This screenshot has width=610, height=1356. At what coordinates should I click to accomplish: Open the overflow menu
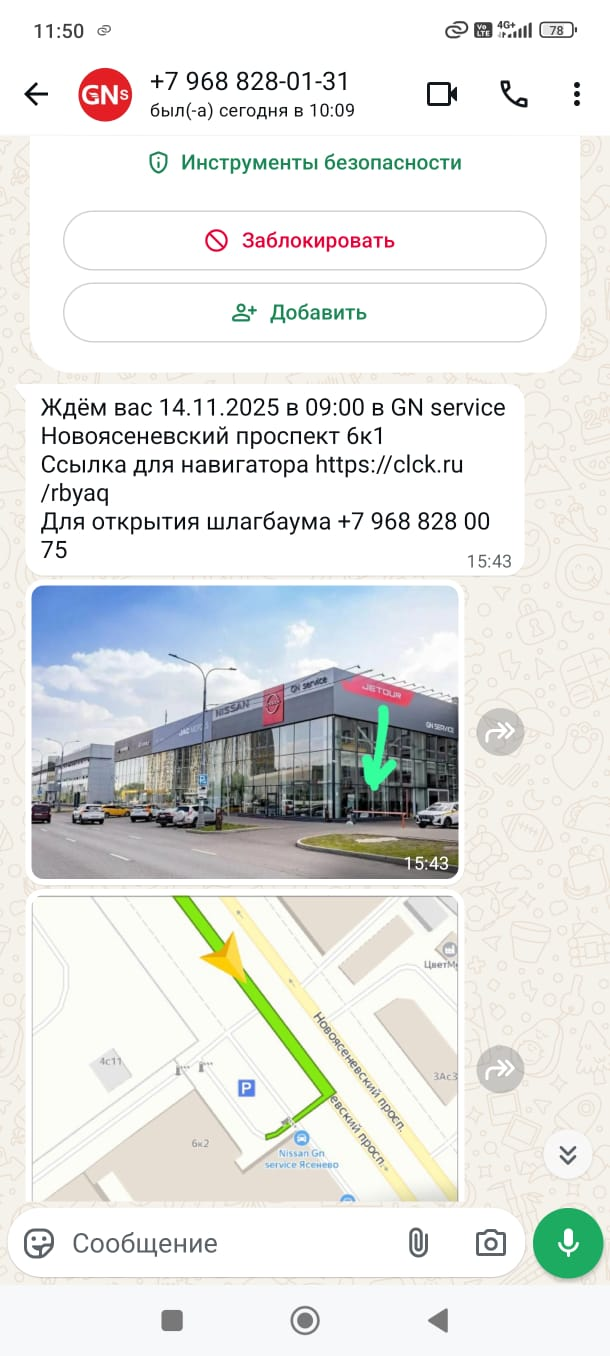[x=577, y=94]
